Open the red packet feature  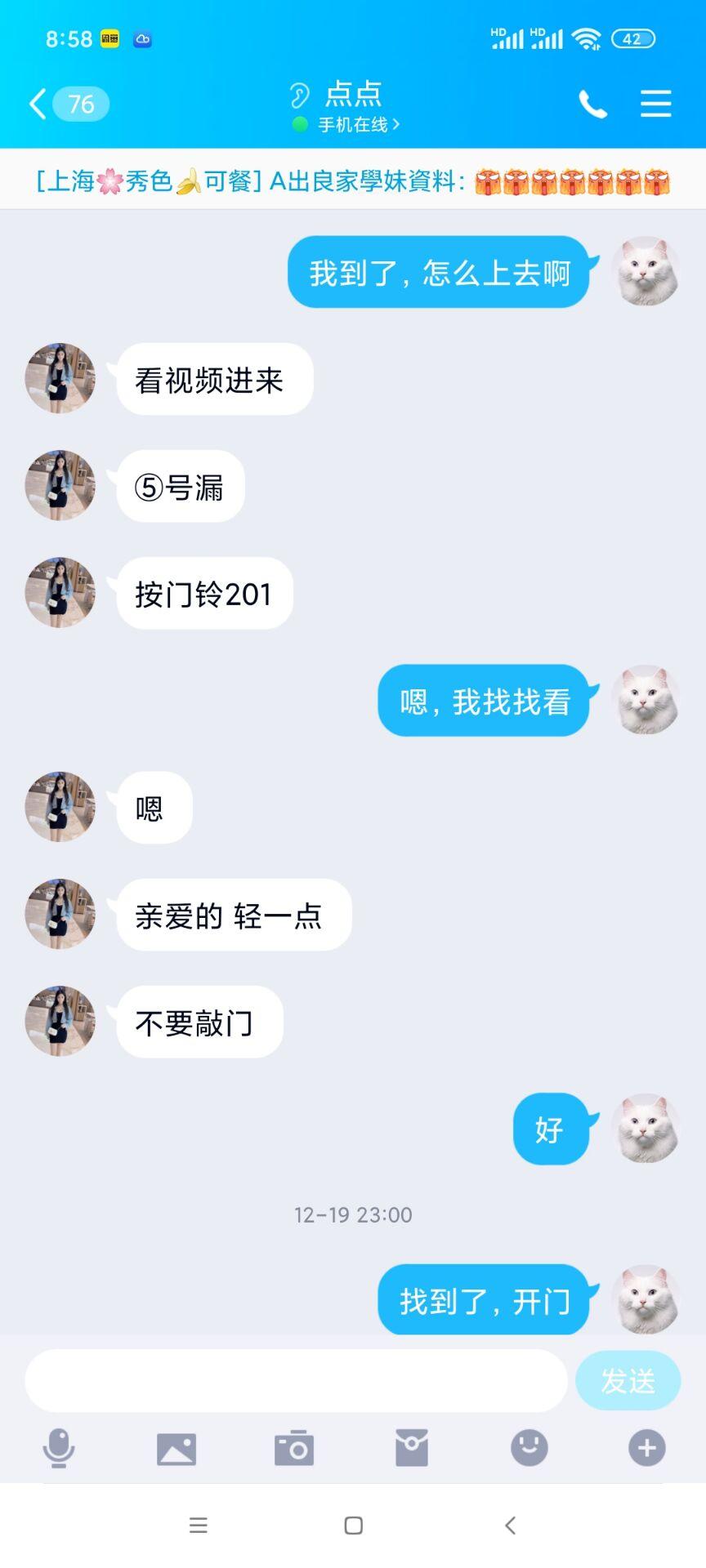coord(412,1447)
